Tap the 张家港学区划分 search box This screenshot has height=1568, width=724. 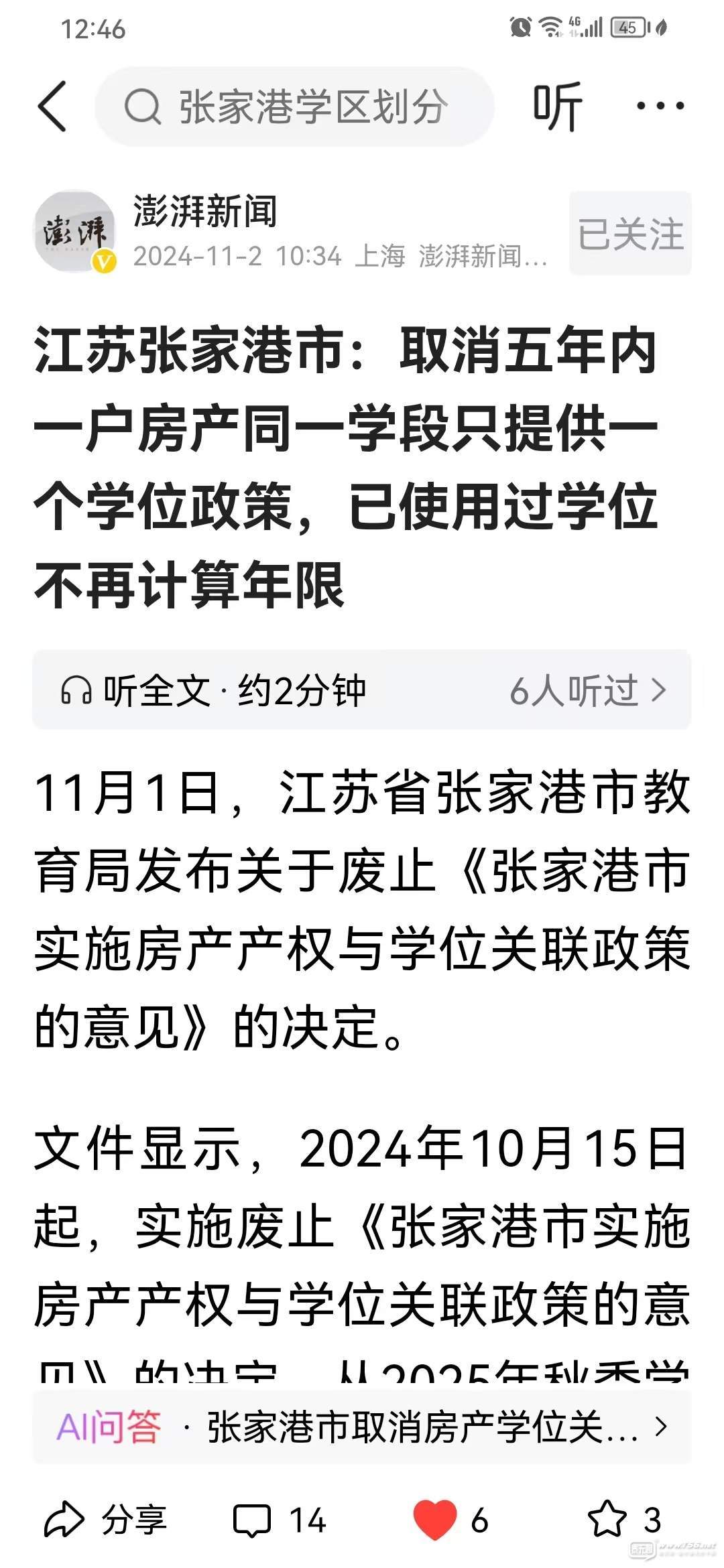click(295, 107)
